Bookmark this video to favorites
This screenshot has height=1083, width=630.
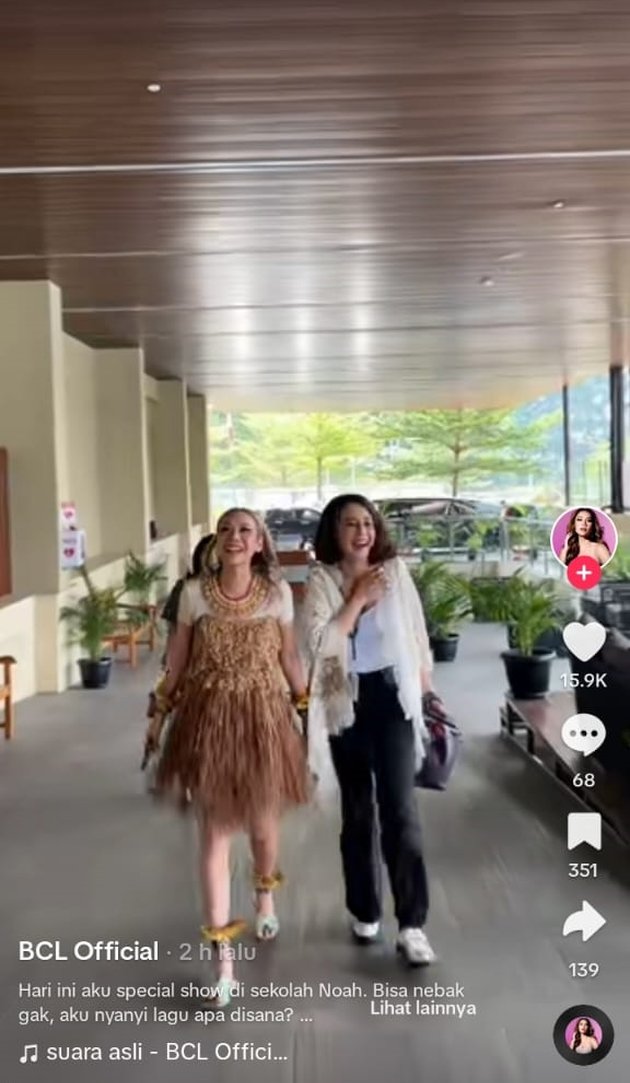[x=584, y=831]
